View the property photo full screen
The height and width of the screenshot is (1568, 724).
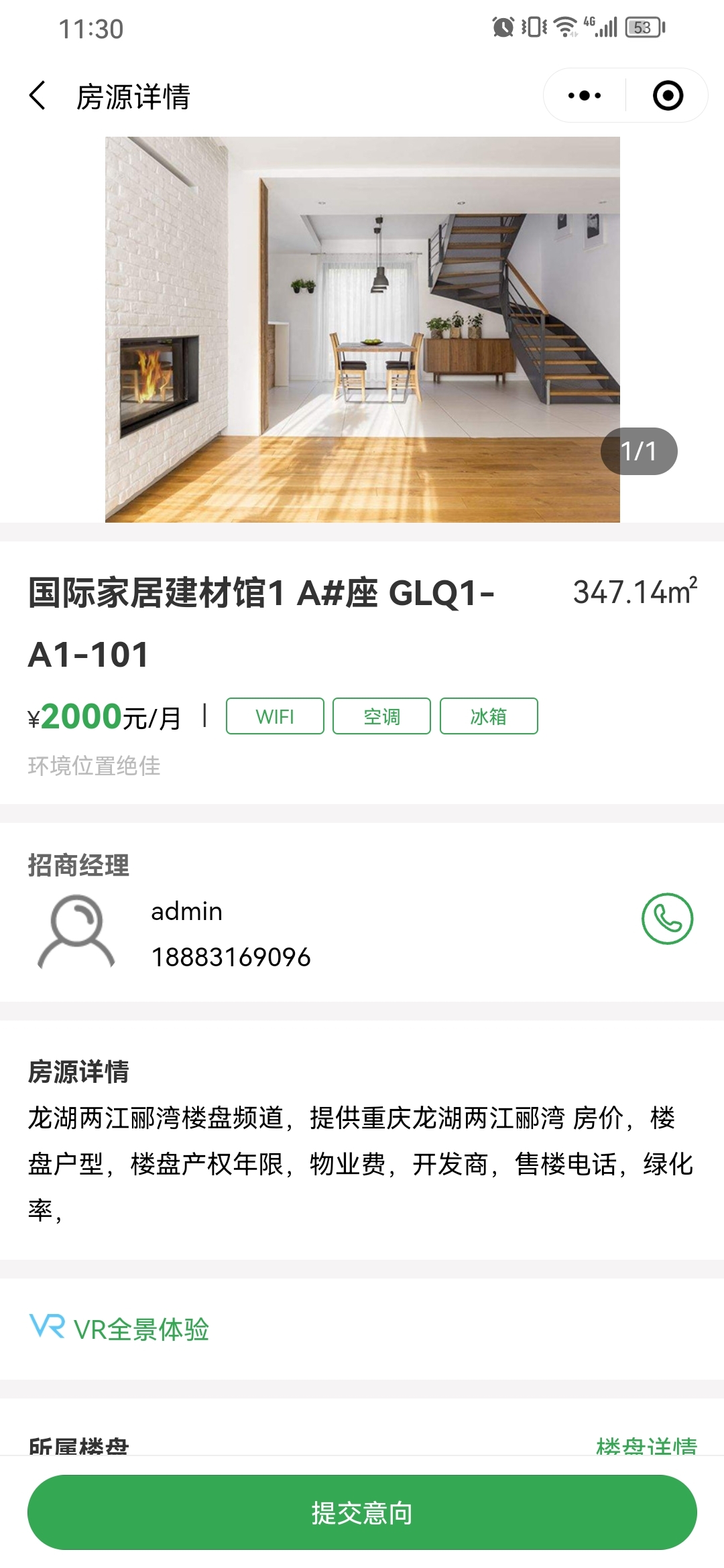[x=362, y=329]
